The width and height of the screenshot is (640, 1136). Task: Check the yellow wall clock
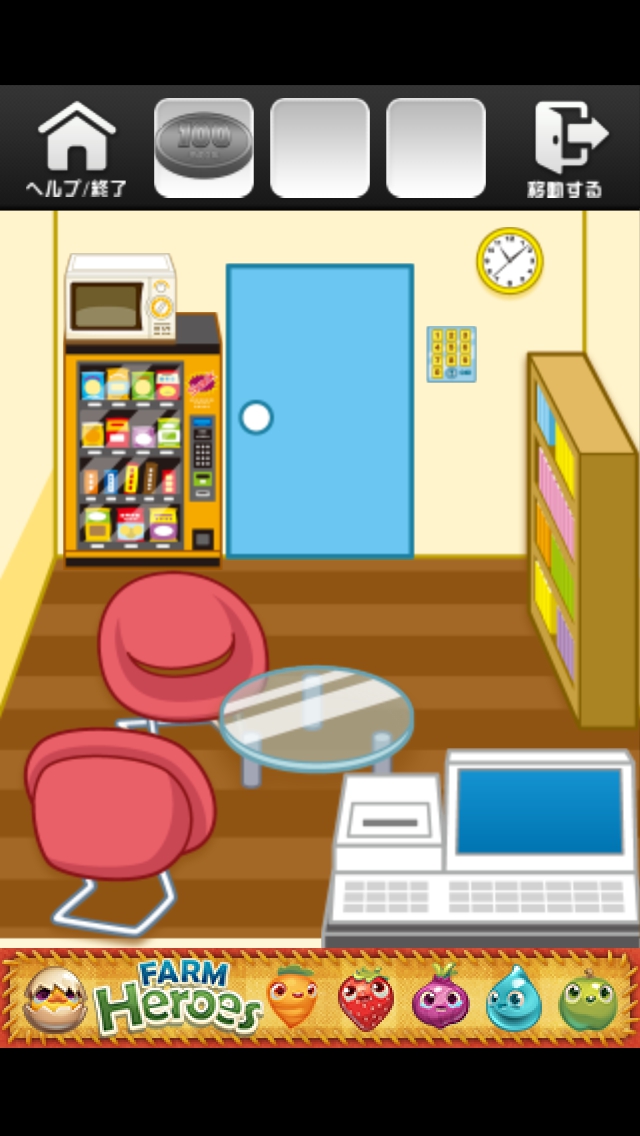509,260
